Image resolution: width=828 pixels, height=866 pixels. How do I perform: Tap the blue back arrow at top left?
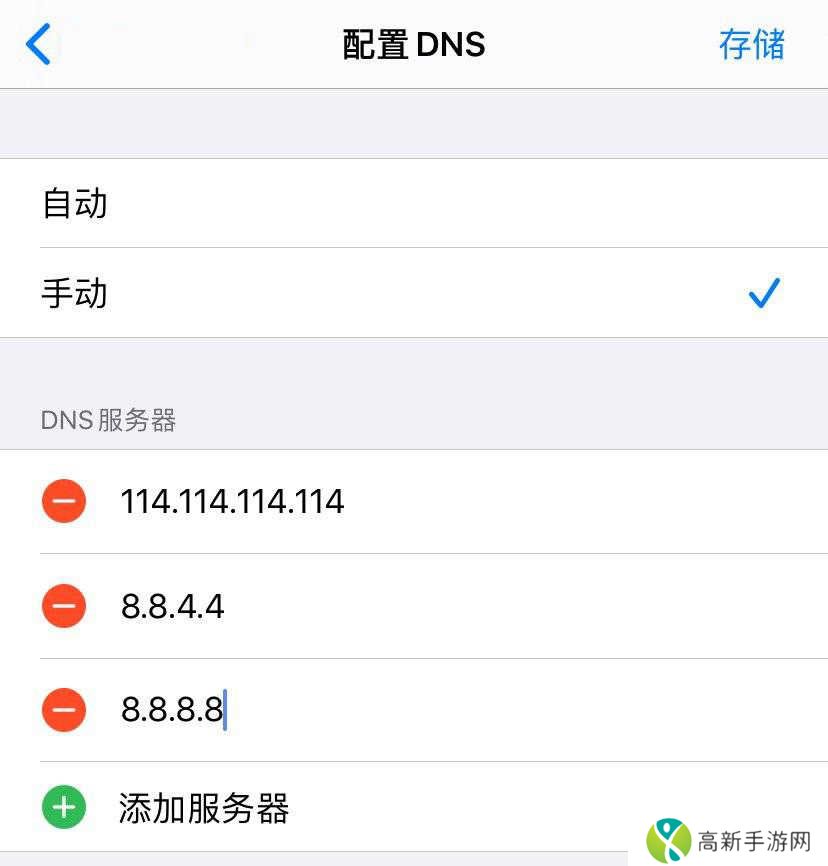(x=38, y=44)
